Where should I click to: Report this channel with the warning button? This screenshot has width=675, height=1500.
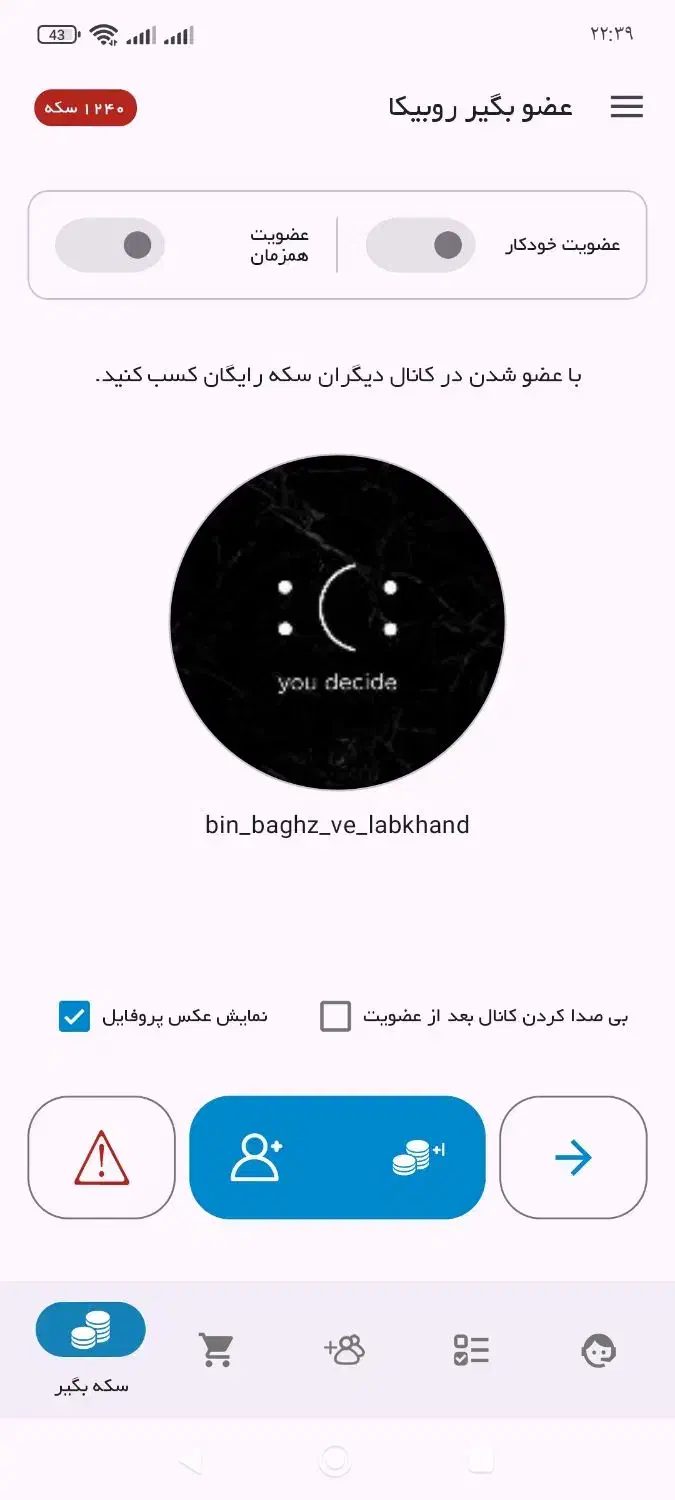[x=101, y=1158]
